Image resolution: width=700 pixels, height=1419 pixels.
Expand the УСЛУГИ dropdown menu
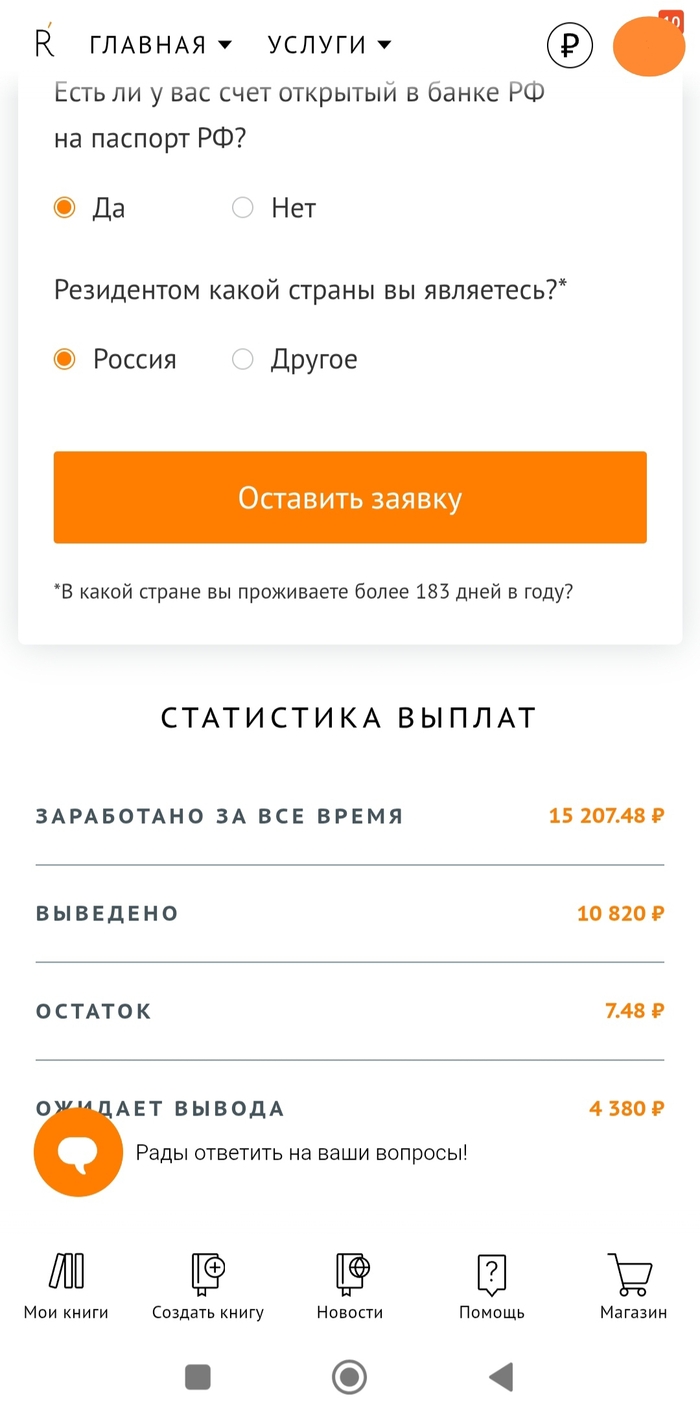point(329,45)
